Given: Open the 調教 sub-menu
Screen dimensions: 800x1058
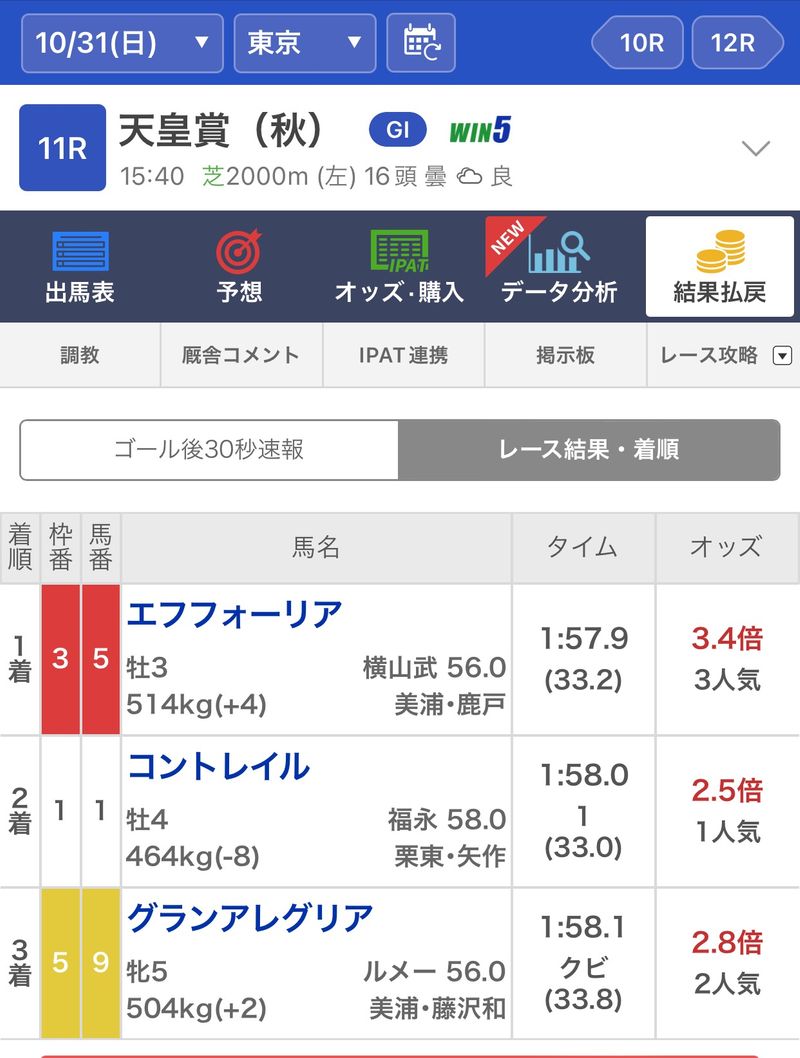Looking at the screenshot, I should [80, 355].
